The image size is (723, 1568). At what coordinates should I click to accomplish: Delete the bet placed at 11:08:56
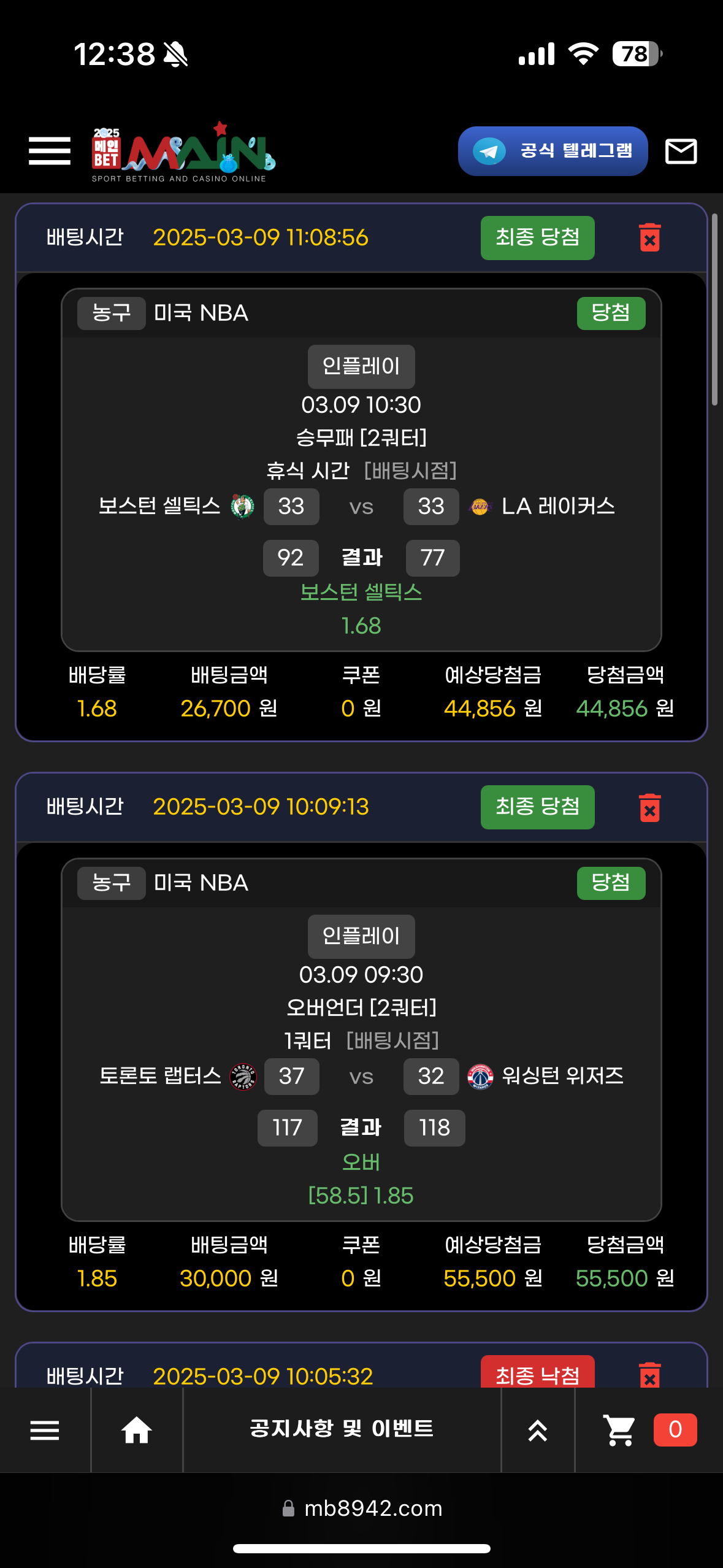pos(649,238)
